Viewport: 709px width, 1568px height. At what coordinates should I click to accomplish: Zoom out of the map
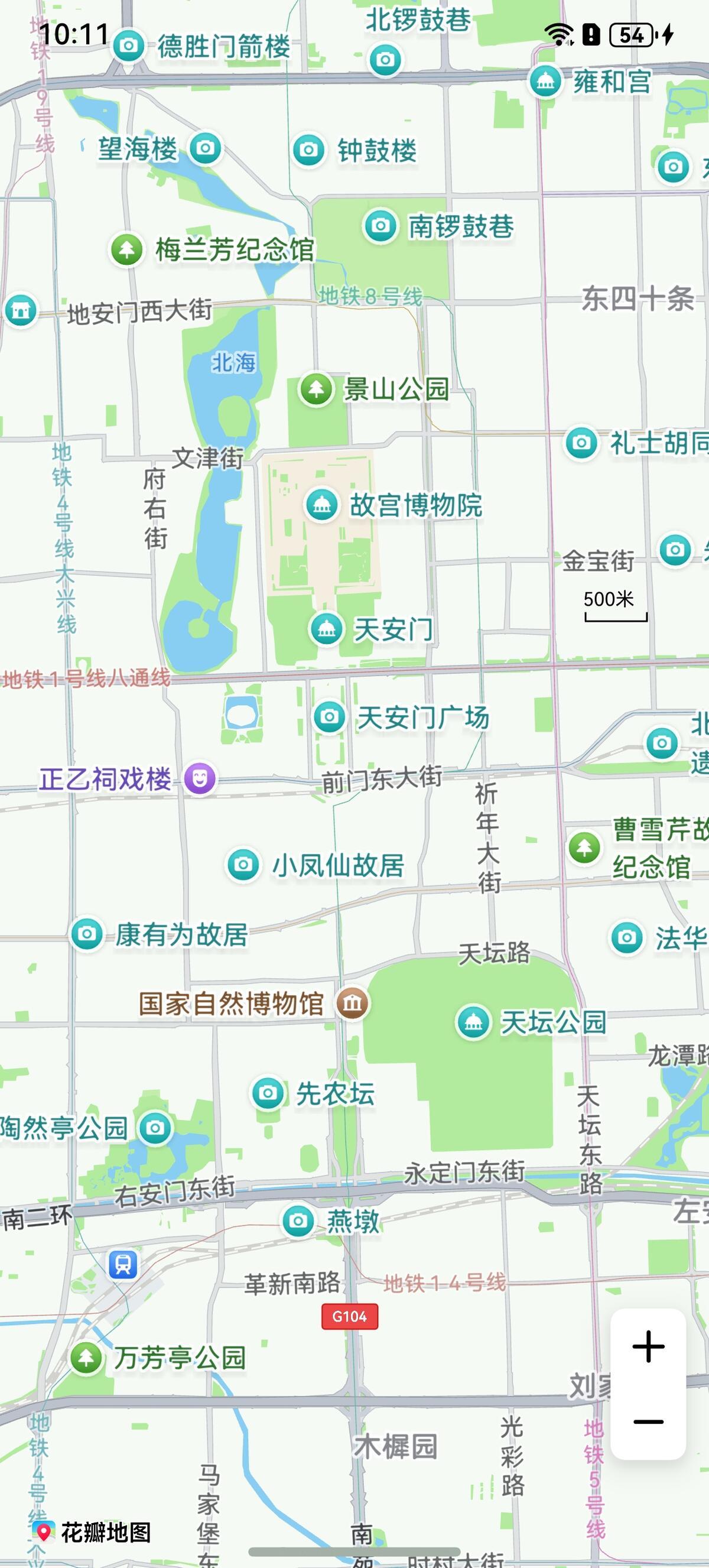(x=648, y=1423)
